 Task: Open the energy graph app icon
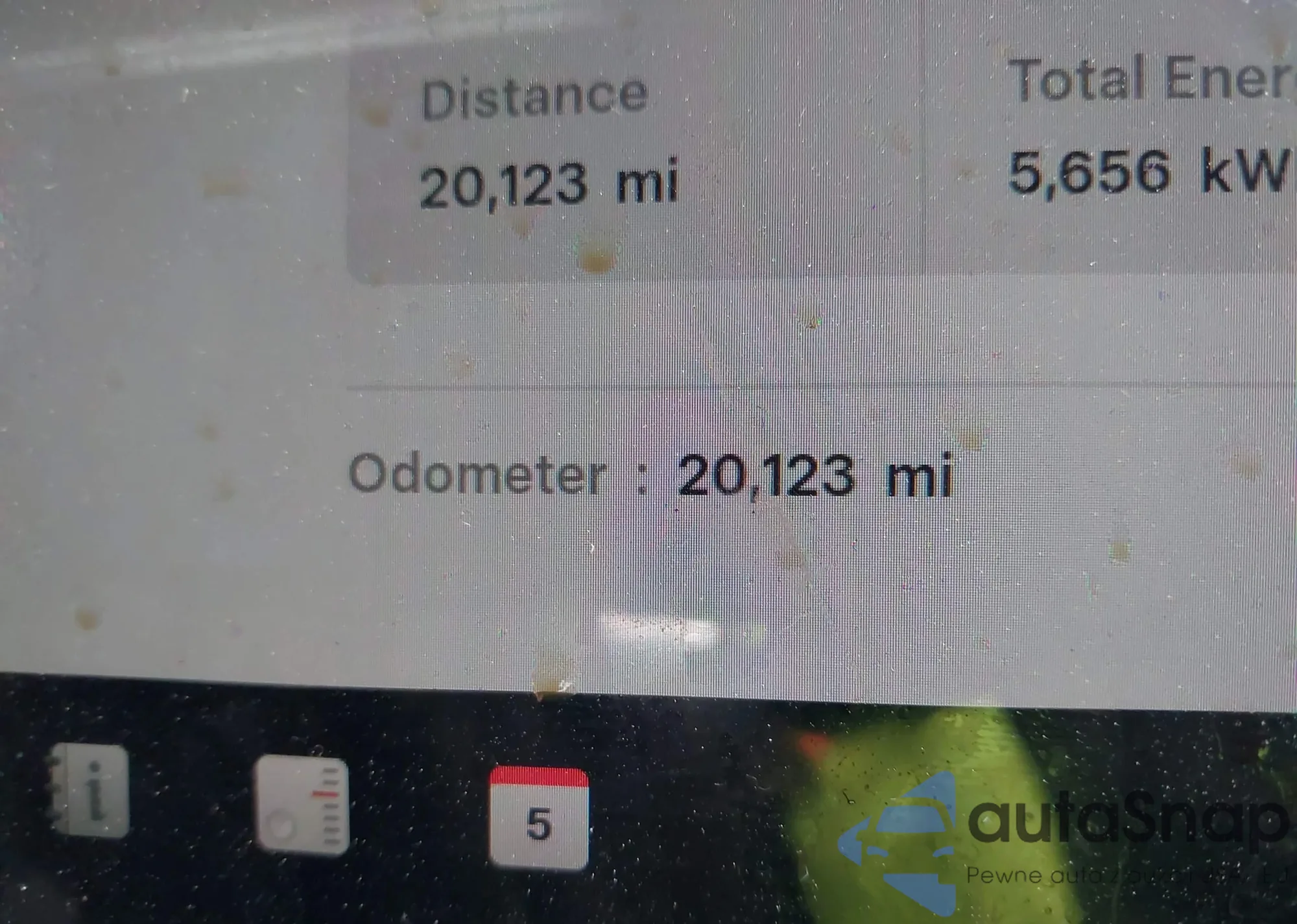point(302,806)
